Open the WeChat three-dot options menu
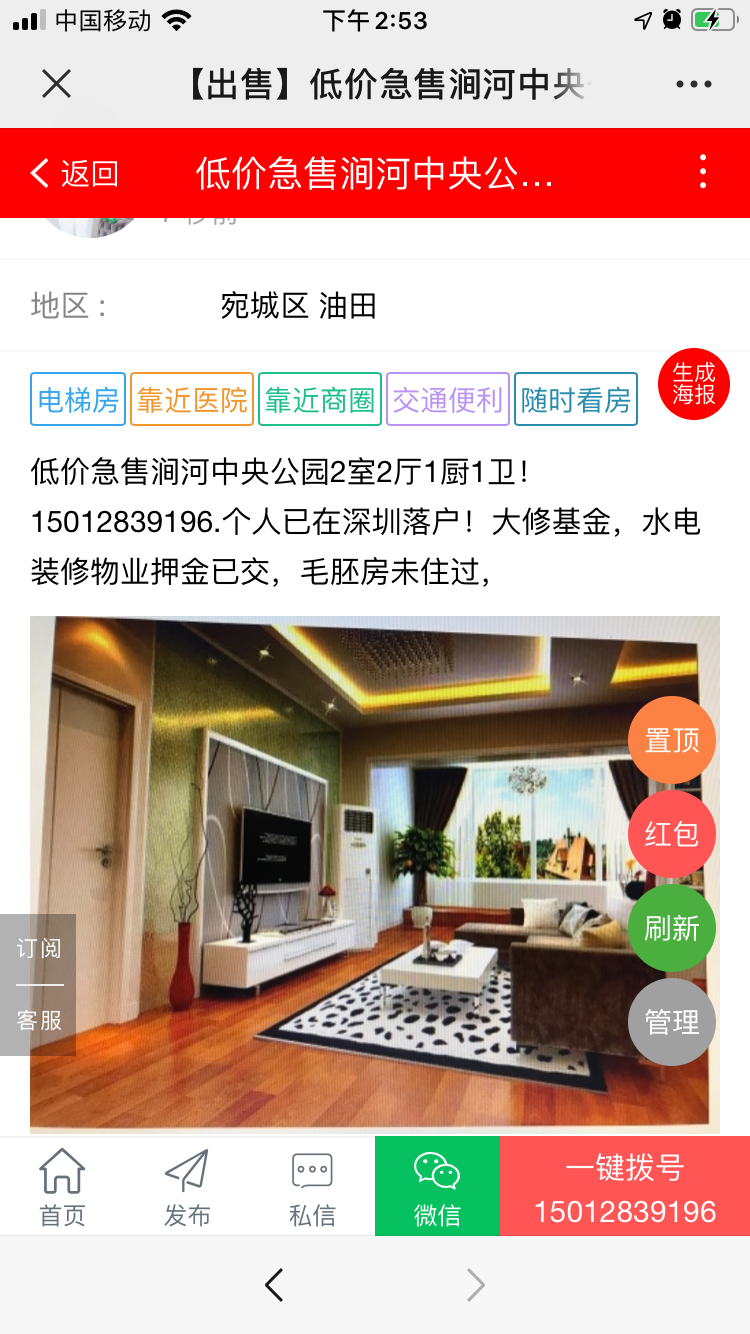This screenshot has height=1334, width=750. [693, 85]
